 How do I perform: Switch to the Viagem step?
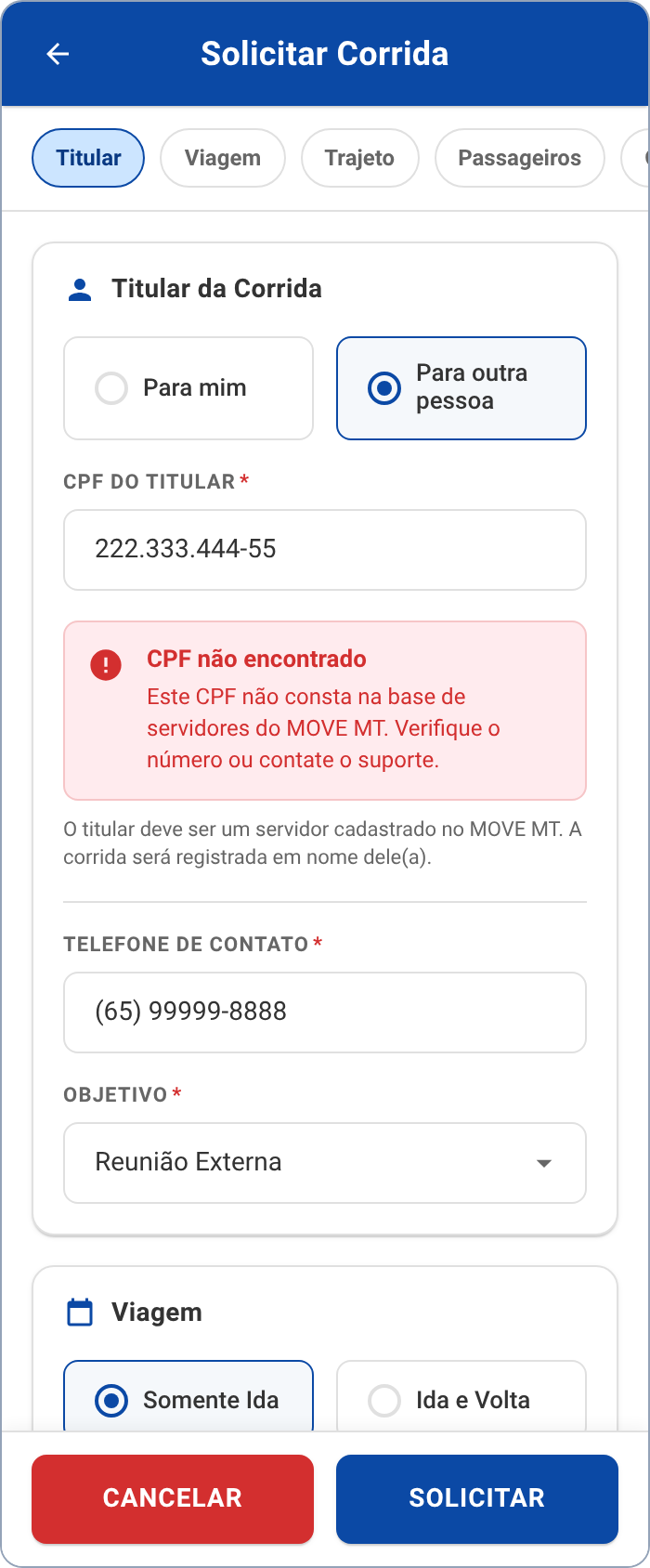(223, 158)
